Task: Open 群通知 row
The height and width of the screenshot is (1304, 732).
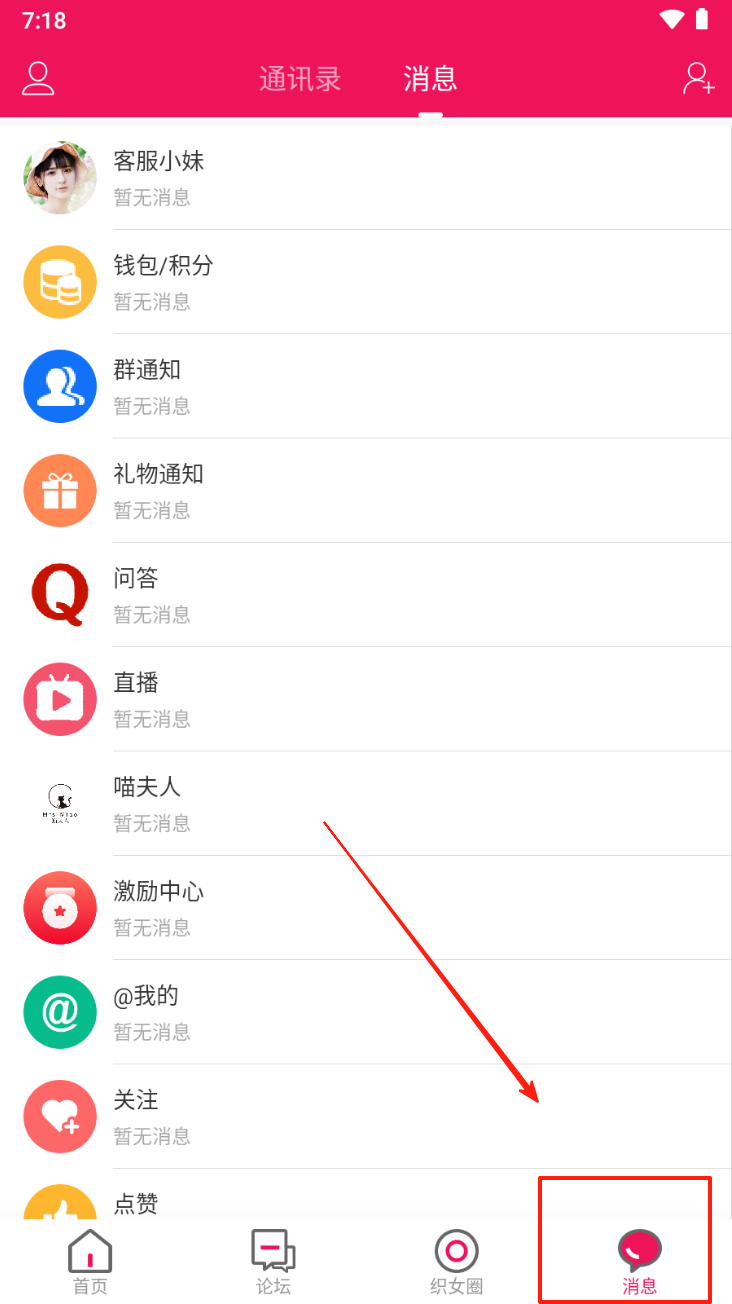Action: click(x=366, y=386)
